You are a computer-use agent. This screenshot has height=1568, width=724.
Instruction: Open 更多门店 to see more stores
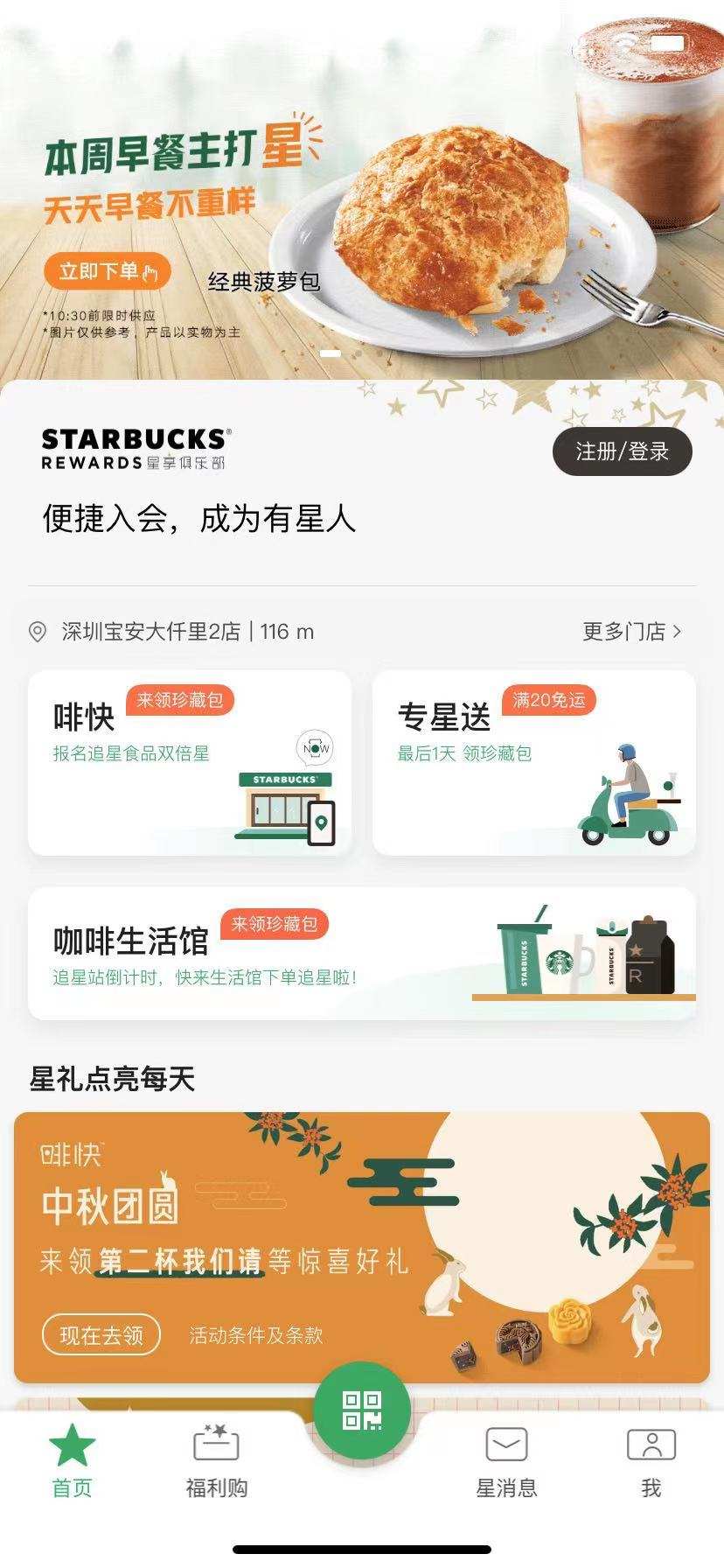tap(632, 632)
